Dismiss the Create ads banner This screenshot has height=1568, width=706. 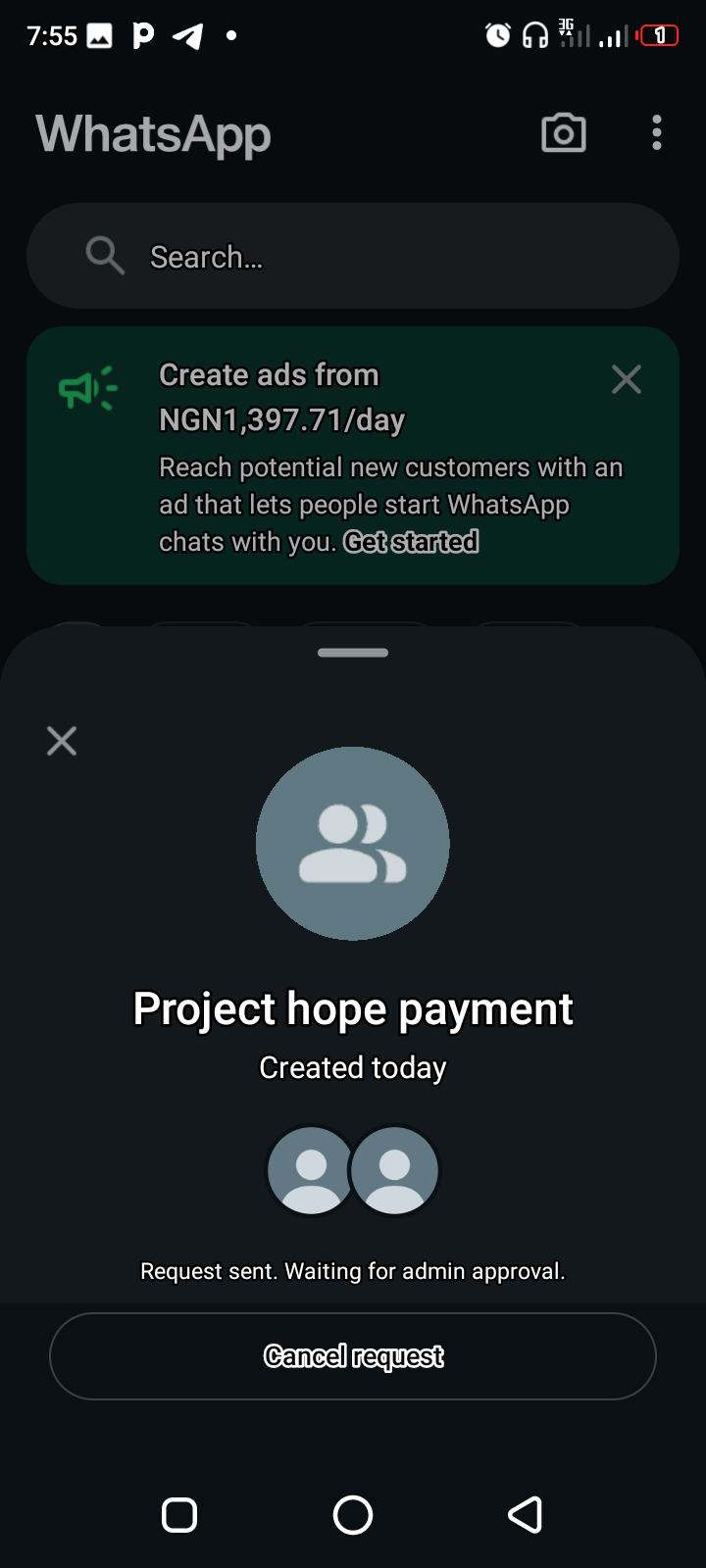[x=626, y=379]
